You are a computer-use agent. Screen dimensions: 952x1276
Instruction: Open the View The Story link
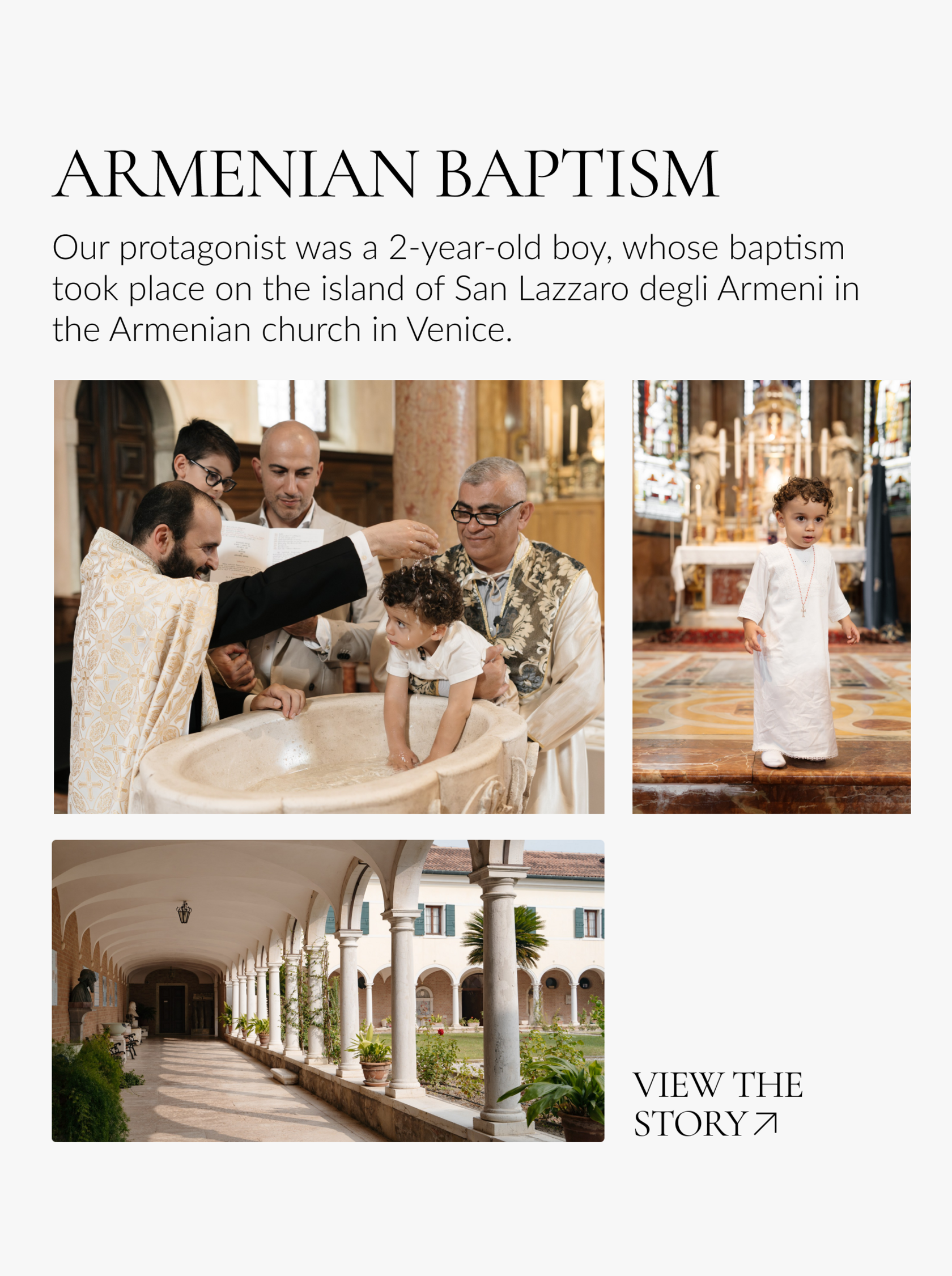click(717, 1104)
